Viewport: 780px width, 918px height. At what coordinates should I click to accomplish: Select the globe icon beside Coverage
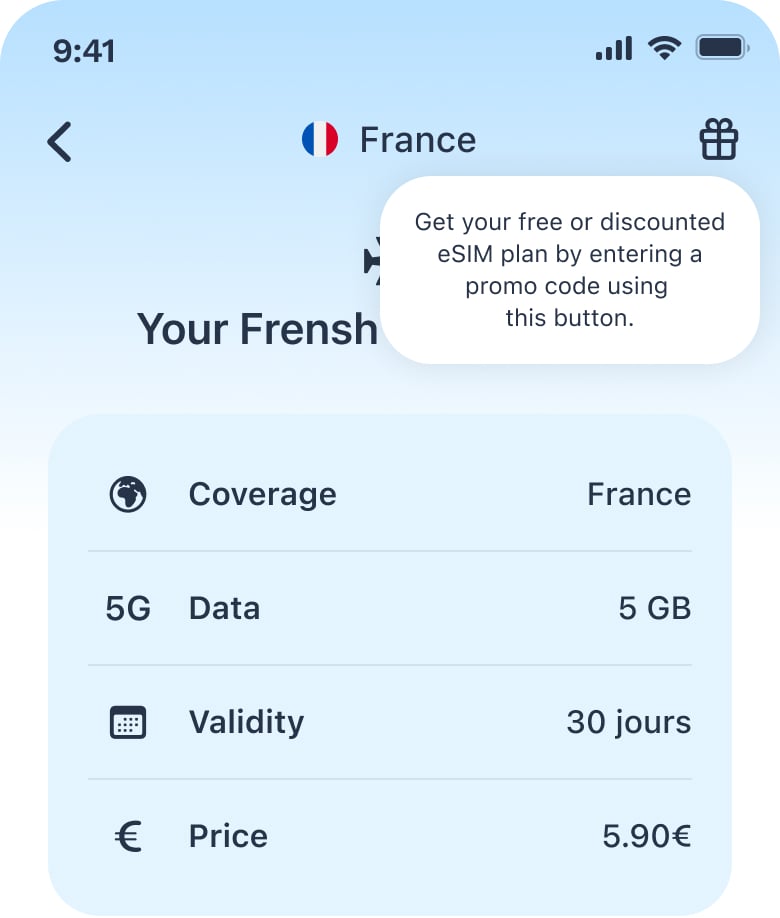coord(127,493)
